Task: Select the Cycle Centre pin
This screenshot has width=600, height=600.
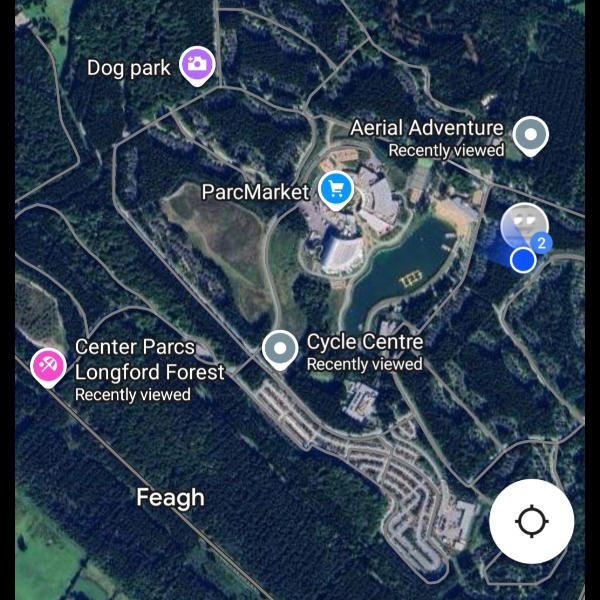Action: click(x=281, y=349)
